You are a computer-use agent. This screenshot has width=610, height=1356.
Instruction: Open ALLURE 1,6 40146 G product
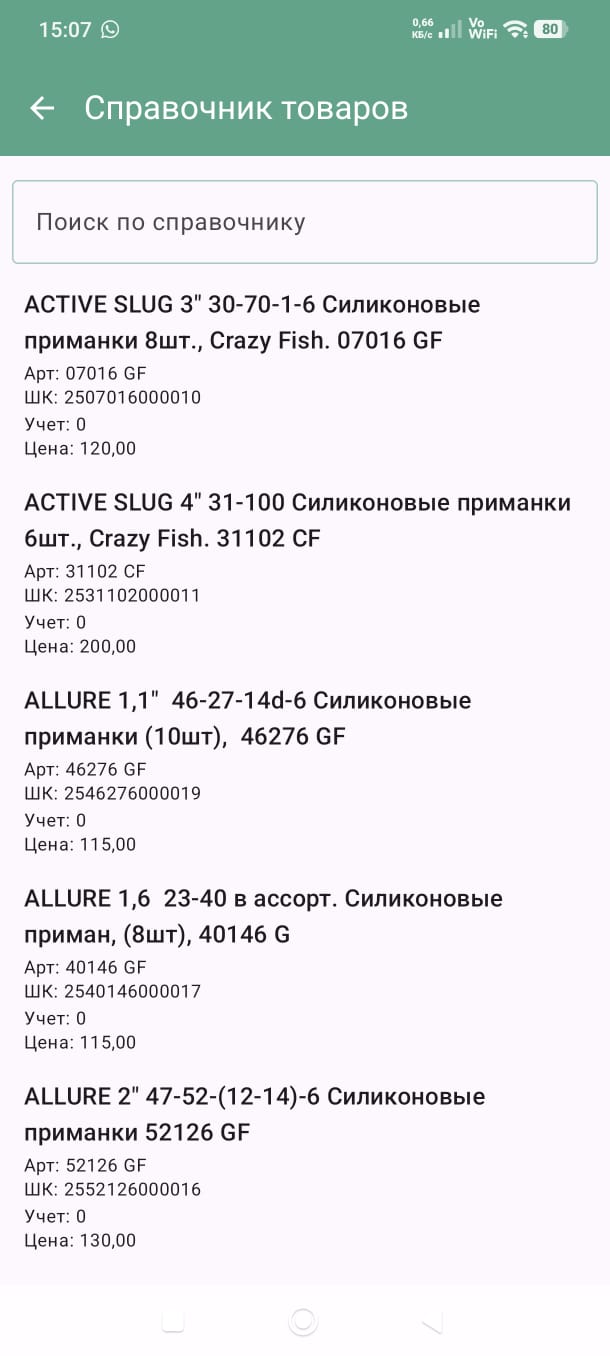(x=305, y=969)
